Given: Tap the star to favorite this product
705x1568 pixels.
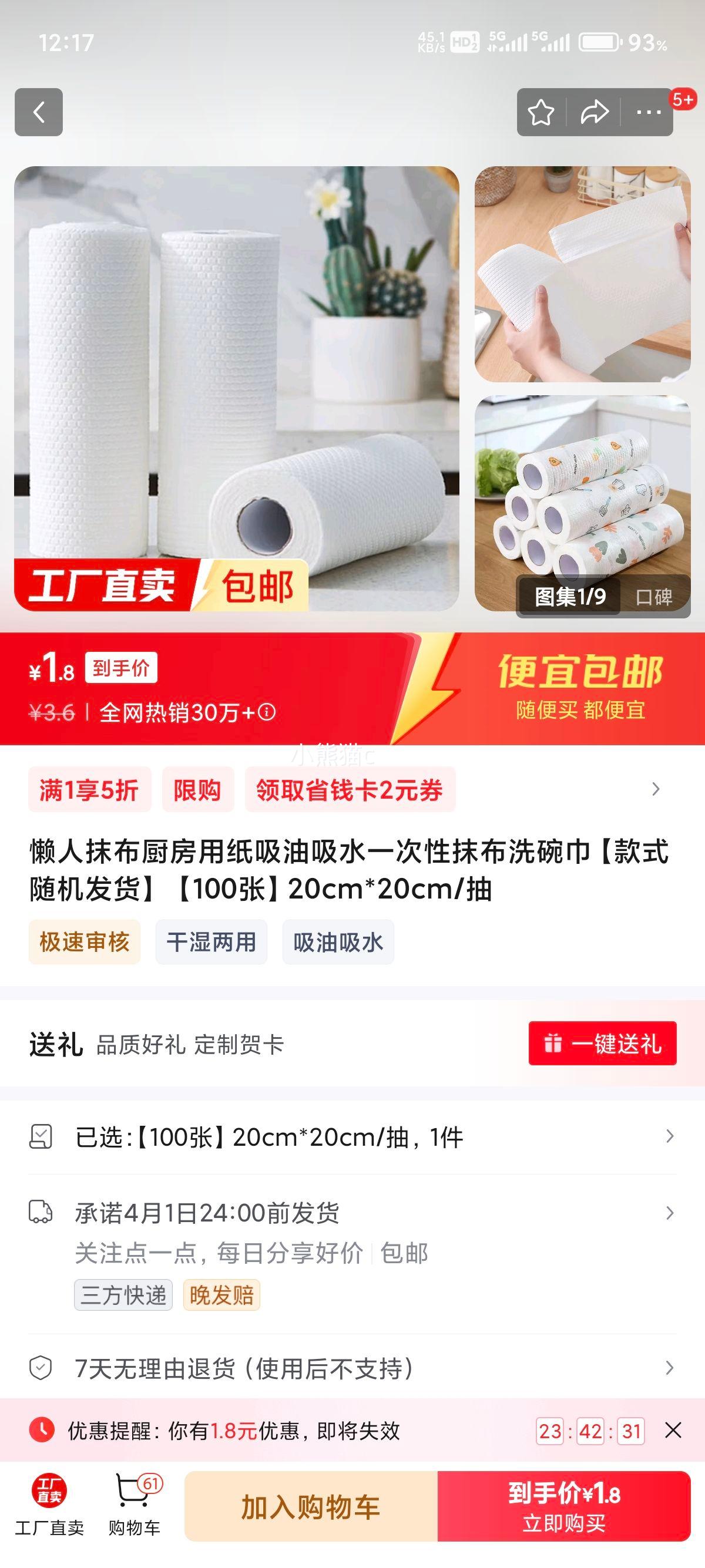Looking at the screenshot, I should coord(542,113).
